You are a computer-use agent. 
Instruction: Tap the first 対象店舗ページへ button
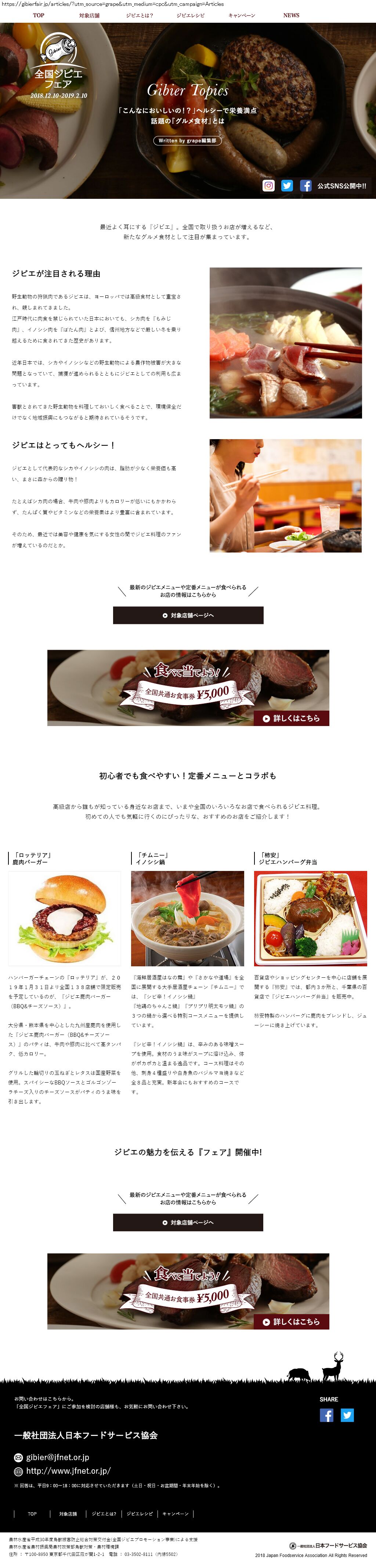click(x=188, y=615)
